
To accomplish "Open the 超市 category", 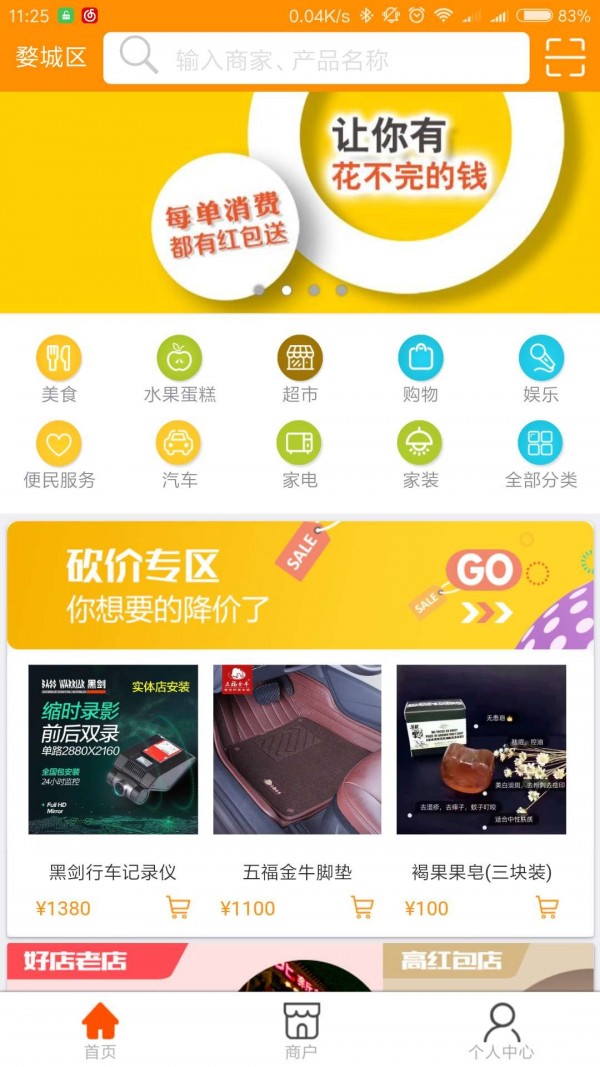I will click(x=300, y=369).
